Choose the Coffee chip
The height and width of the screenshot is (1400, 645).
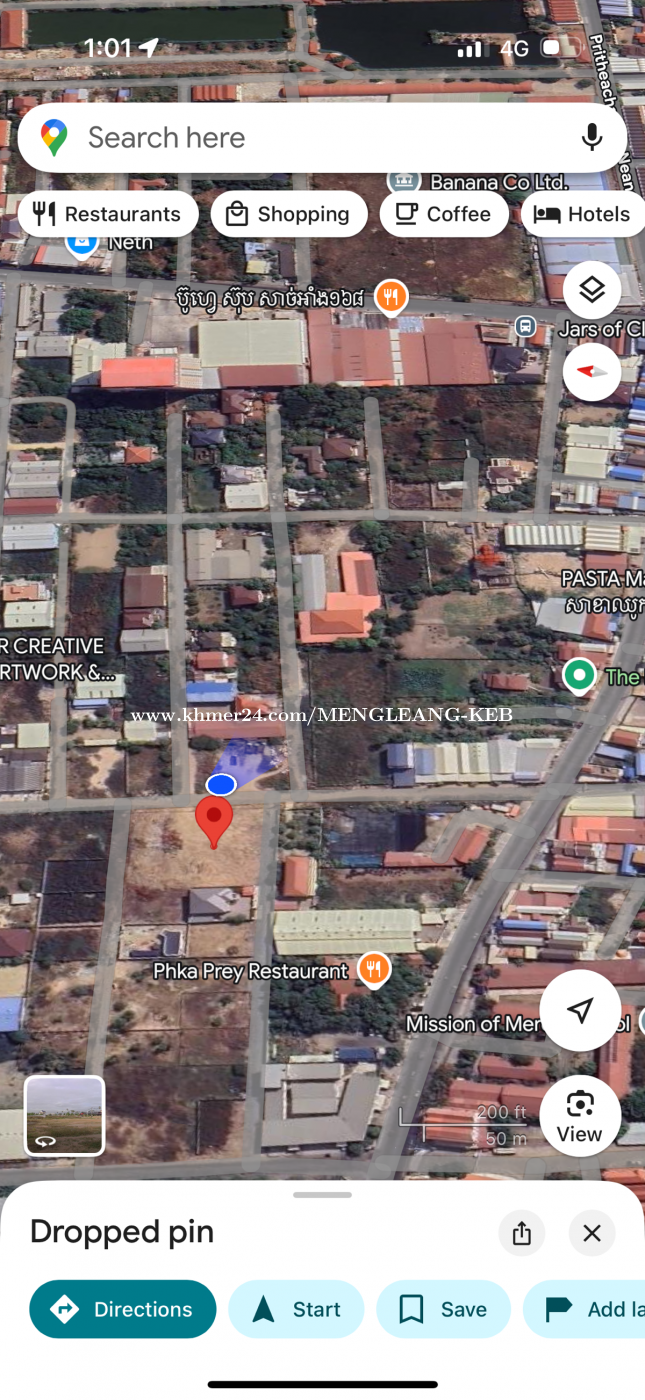pos(444,214)
